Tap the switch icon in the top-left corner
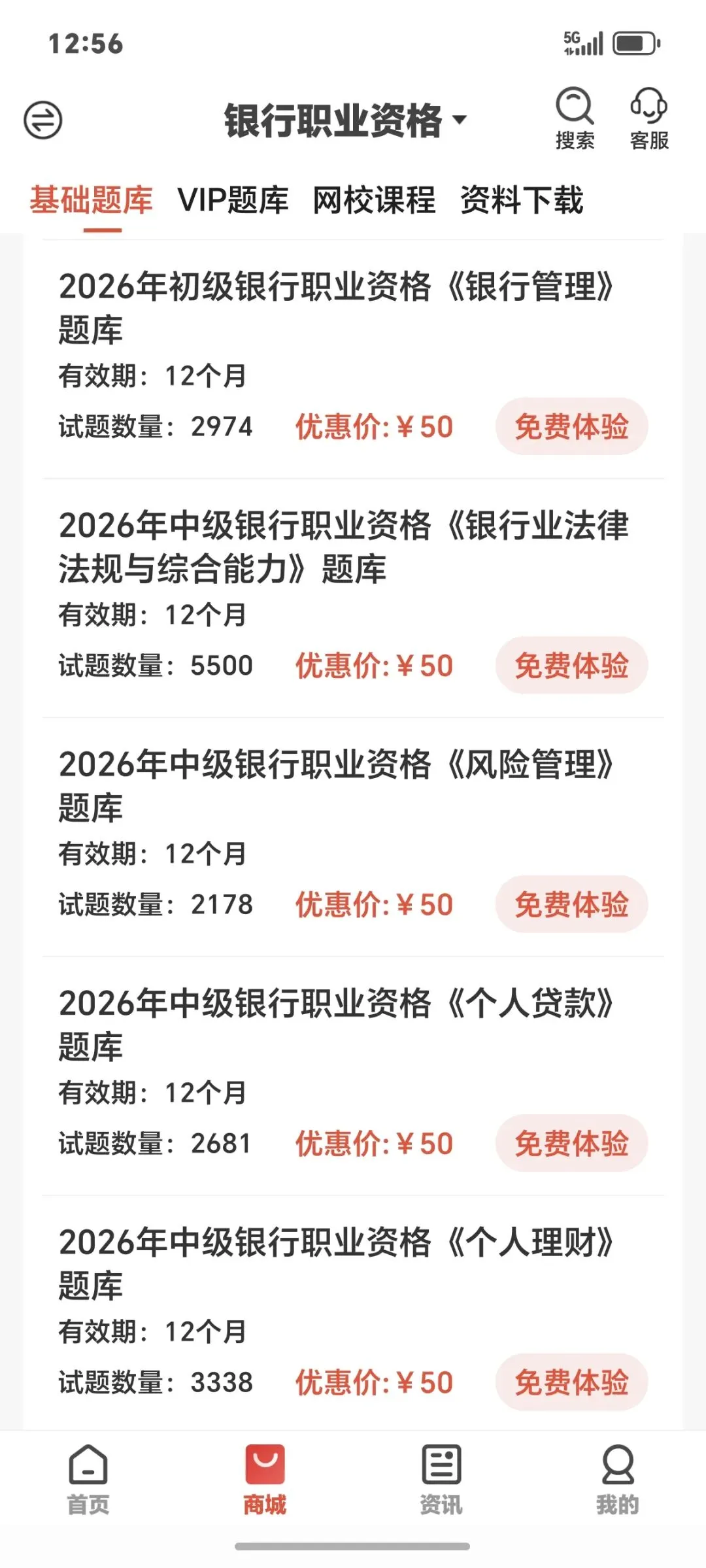706x1568 pixels. point(43,120)
